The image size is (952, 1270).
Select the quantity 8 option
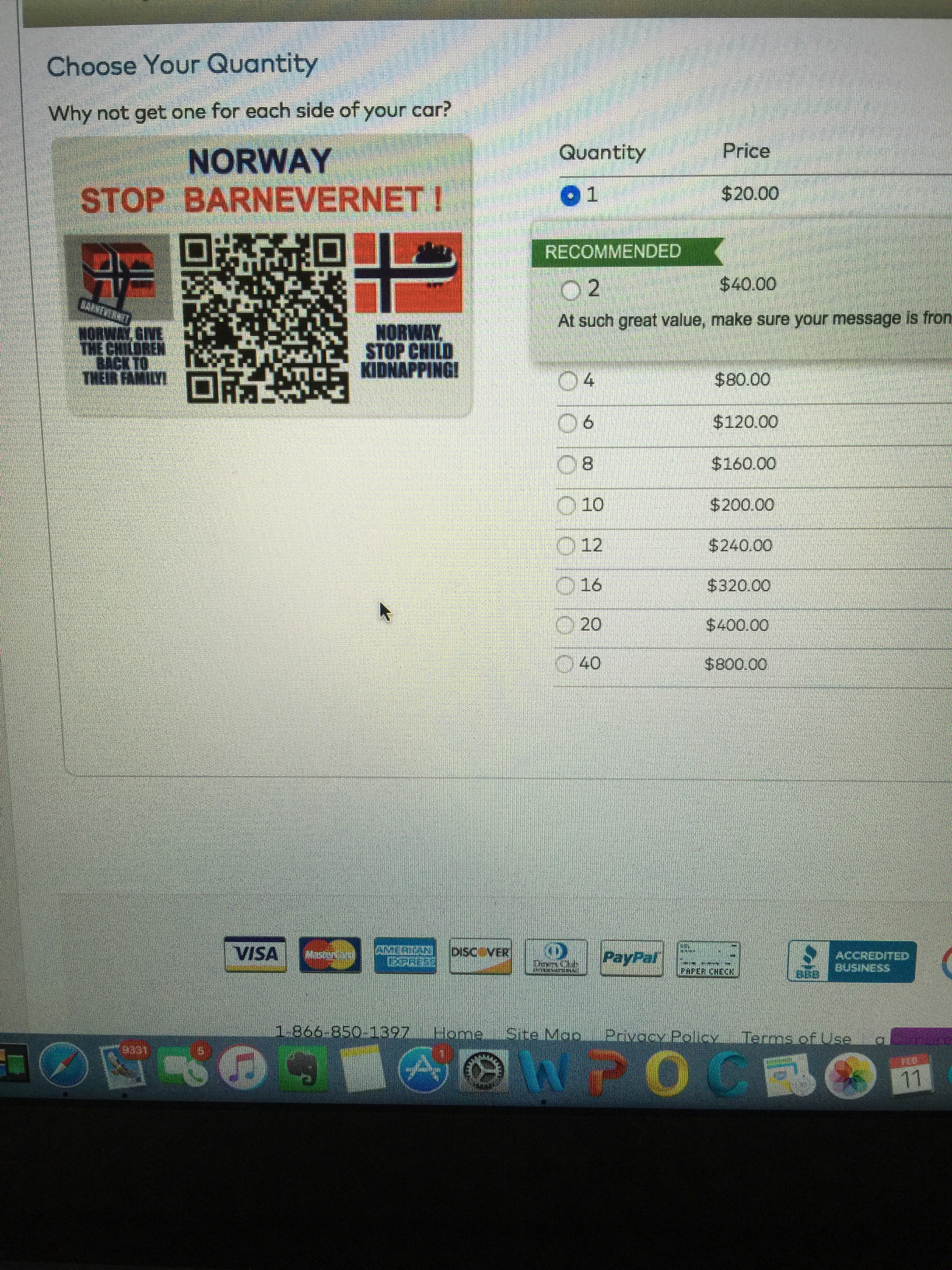(567, 465)
